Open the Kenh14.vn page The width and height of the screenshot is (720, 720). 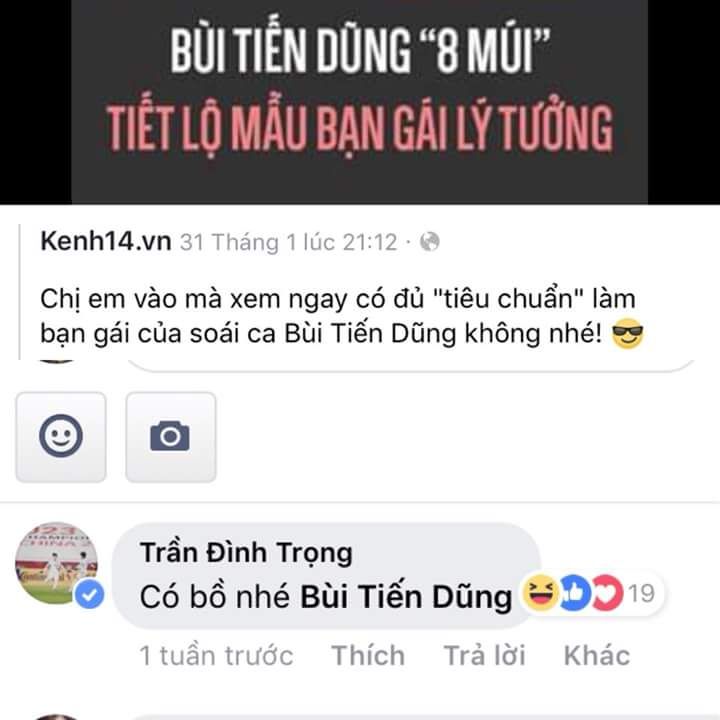(x=106, y=241)
